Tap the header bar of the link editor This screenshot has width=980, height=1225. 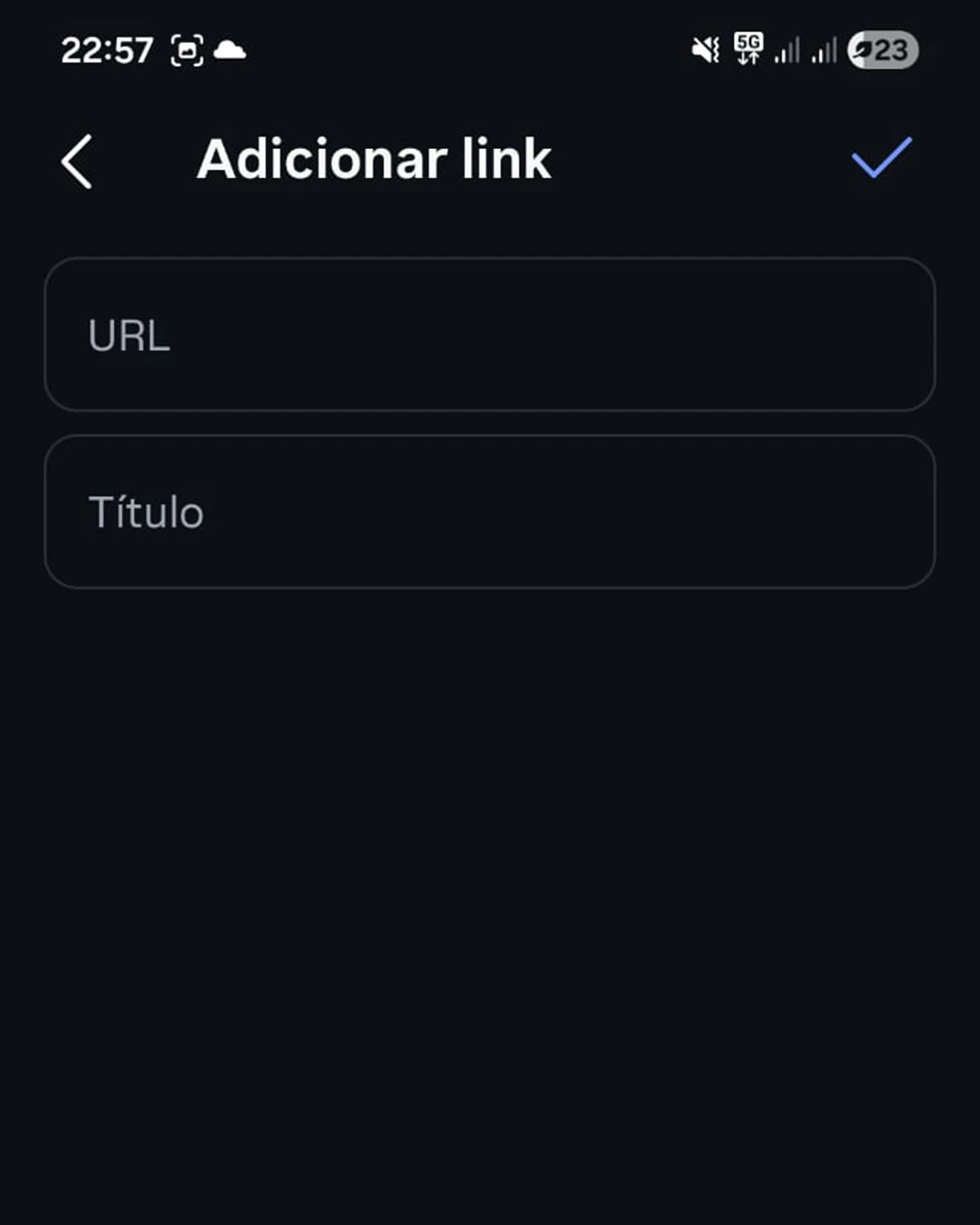pos(490,158)
